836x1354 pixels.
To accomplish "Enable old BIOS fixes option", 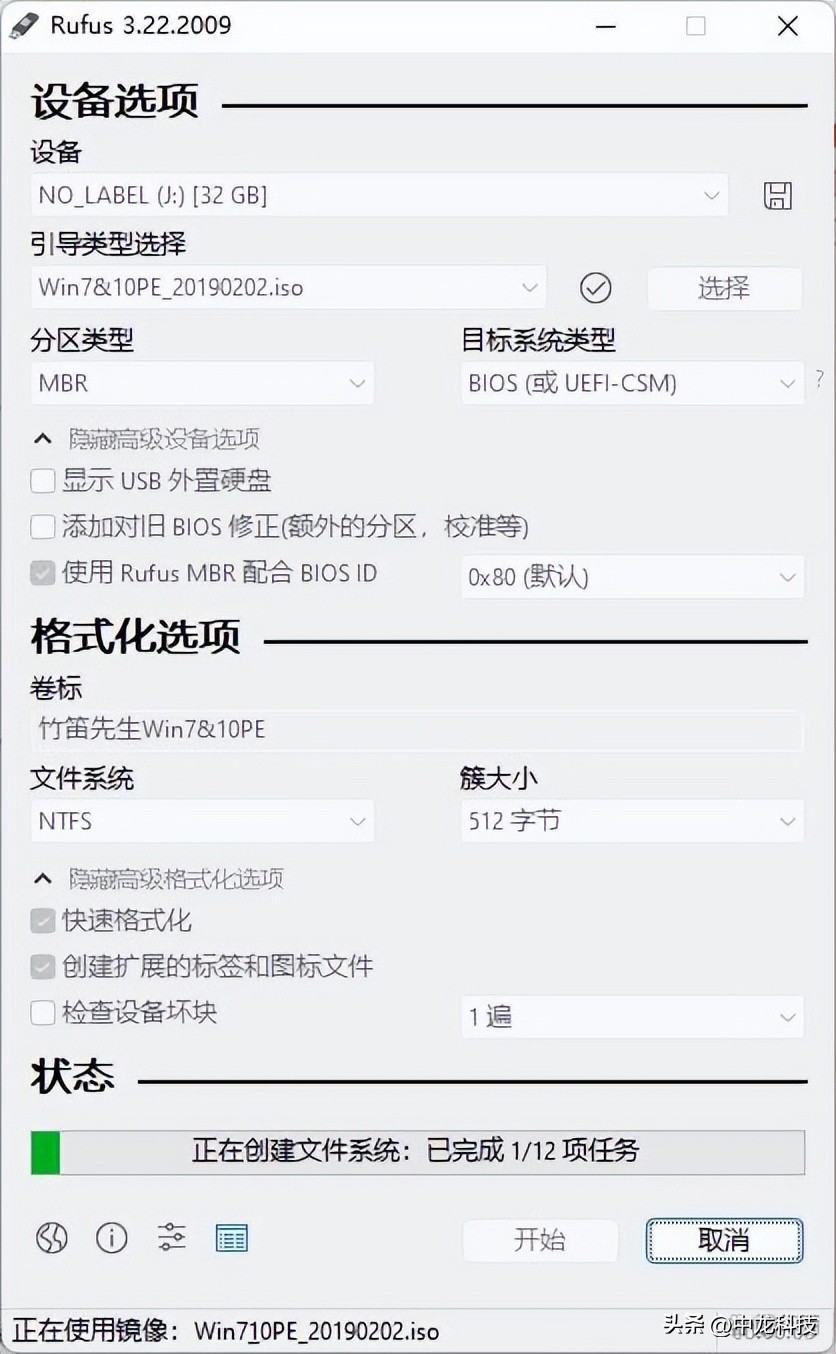I will pos(42,527).
